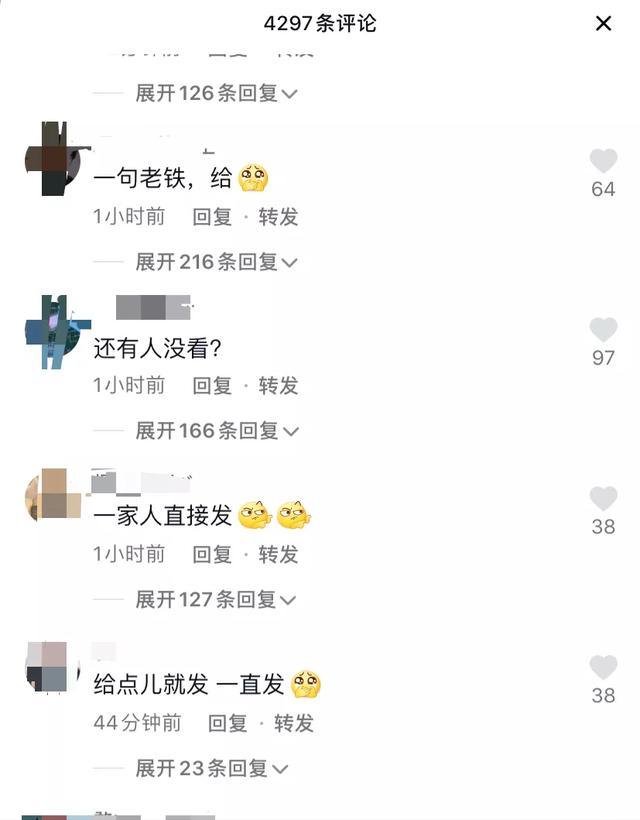Reply to the comment "一家人直接发"
The width and height of the screenshot is (640, 820).
click(x=212, y=555)
